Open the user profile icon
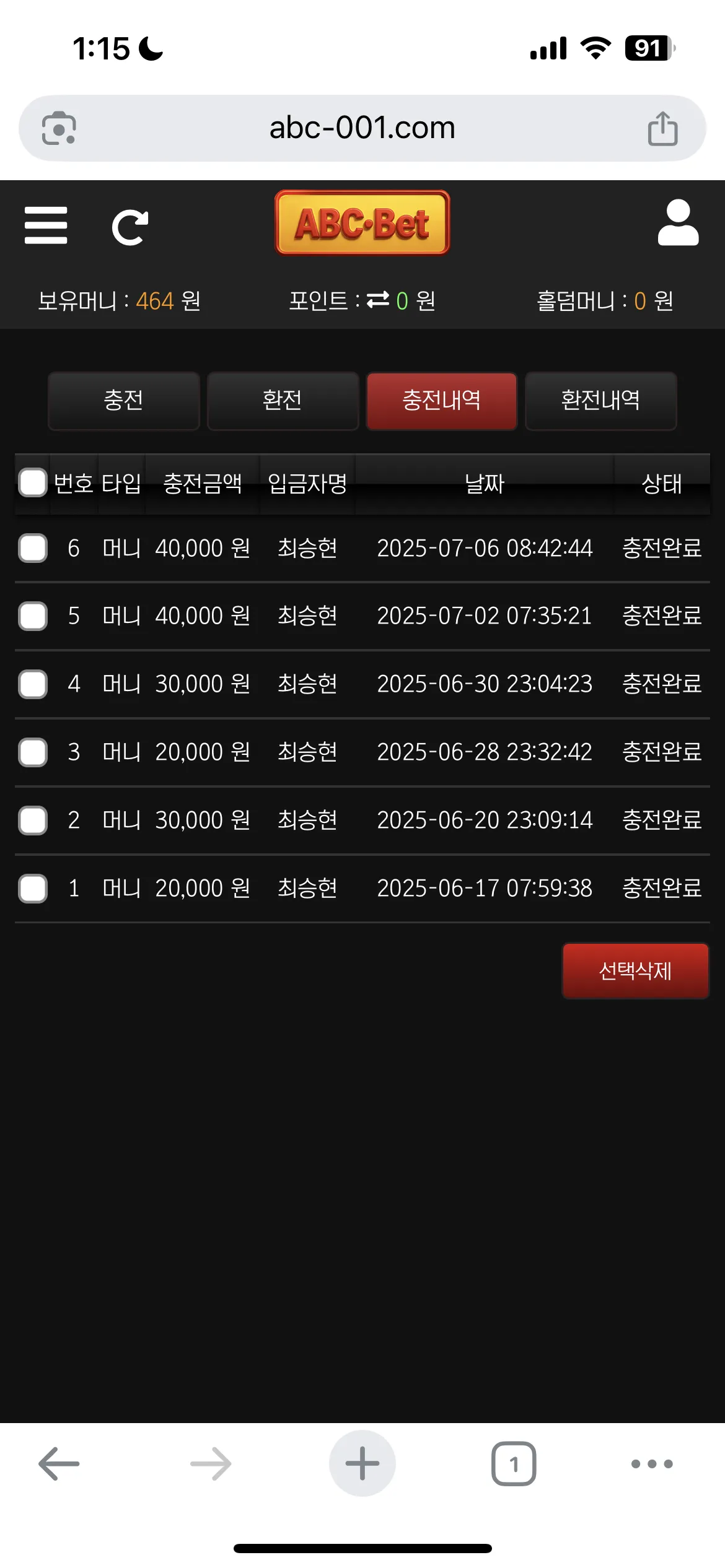The width and height of the screenshot is (725, 1568). [678, 223]
